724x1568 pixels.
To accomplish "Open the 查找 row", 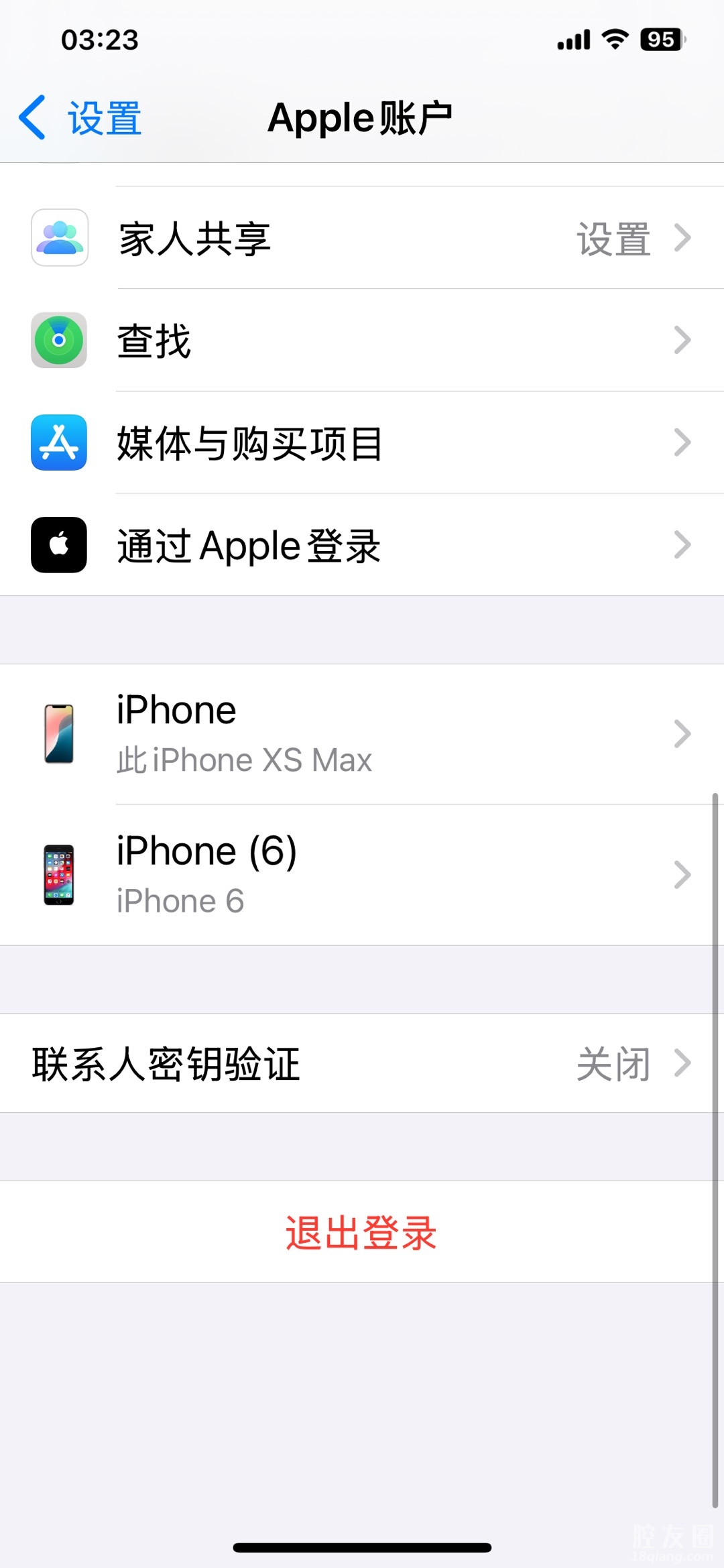I will point(362,341).
